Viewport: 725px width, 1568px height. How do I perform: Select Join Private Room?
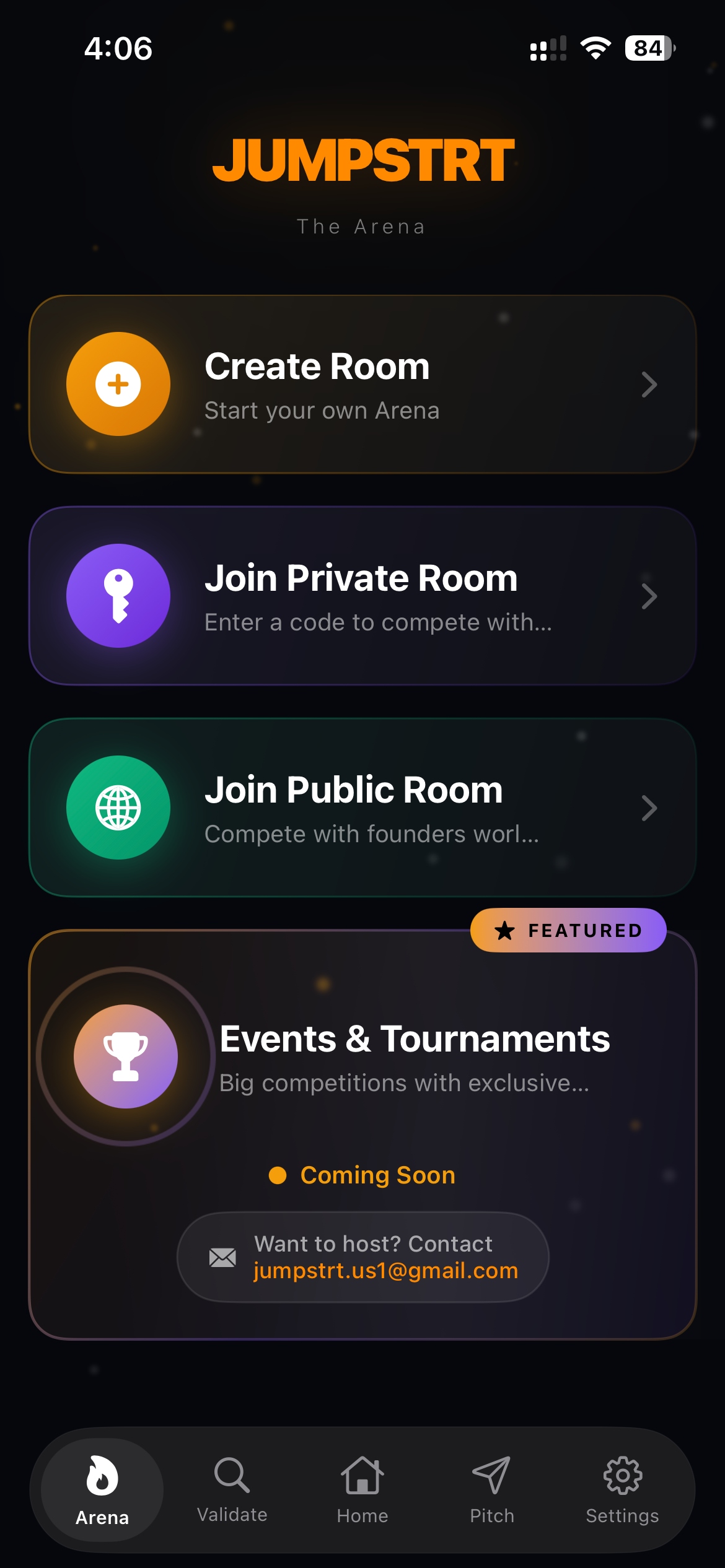click(362, 596)
